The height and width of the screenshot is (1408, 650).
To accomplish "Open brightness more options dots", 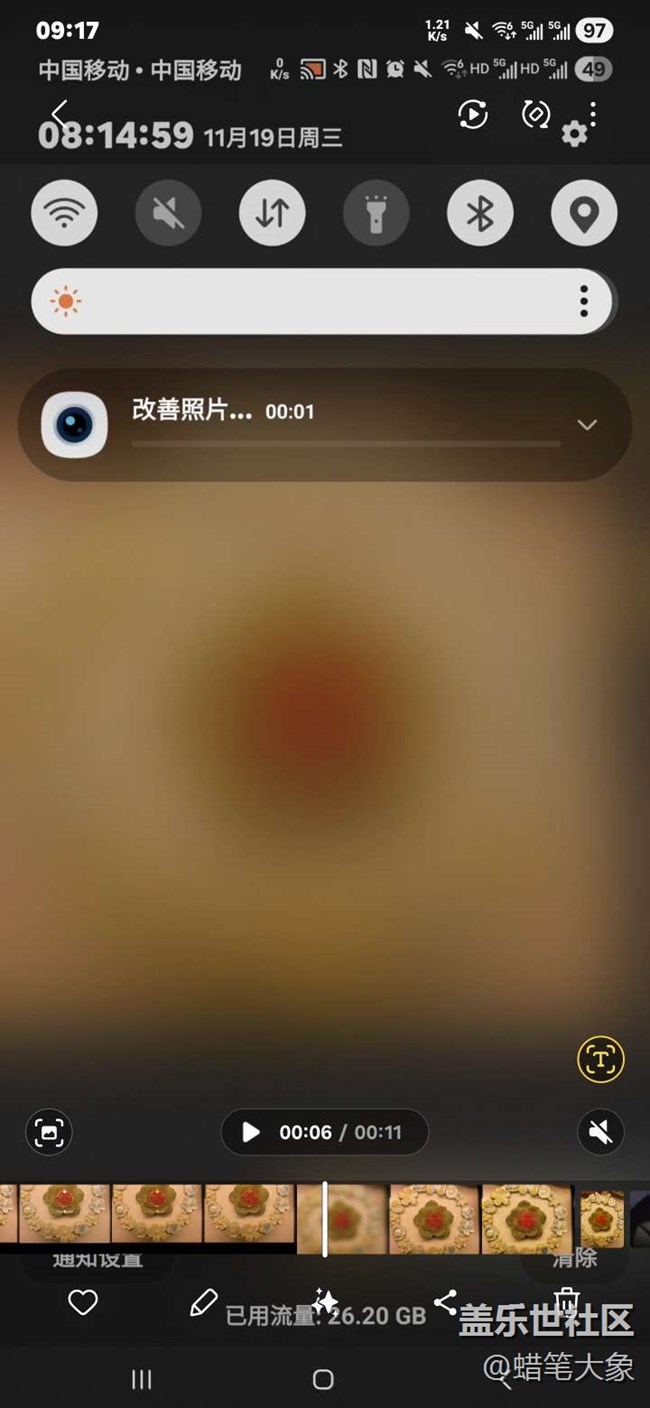I will 584,301.
